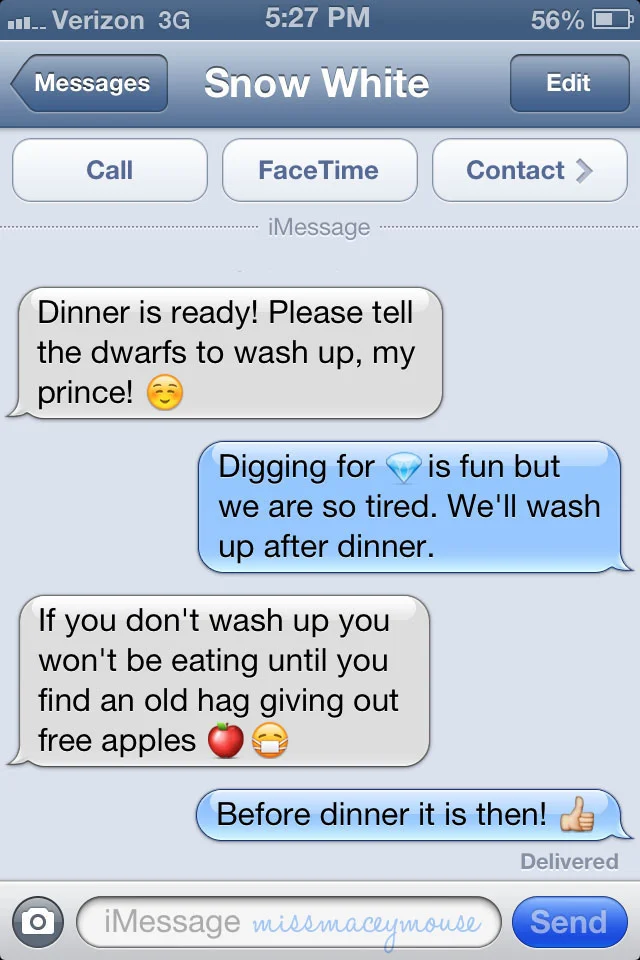
Task: Open Snow White's contact details
Action: [x=529, y=170]
